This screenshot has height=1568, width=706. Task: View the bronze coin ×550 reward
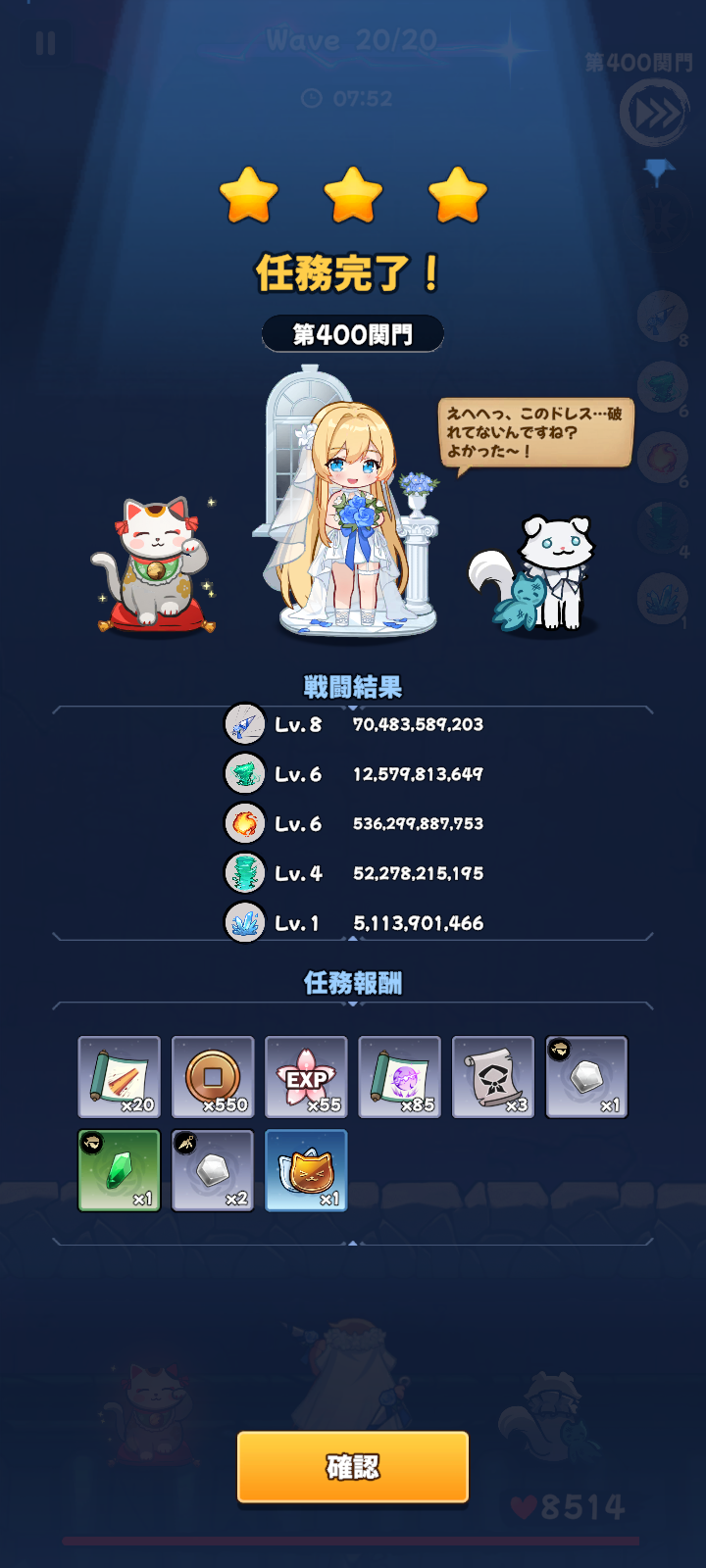click(213, 1077)
